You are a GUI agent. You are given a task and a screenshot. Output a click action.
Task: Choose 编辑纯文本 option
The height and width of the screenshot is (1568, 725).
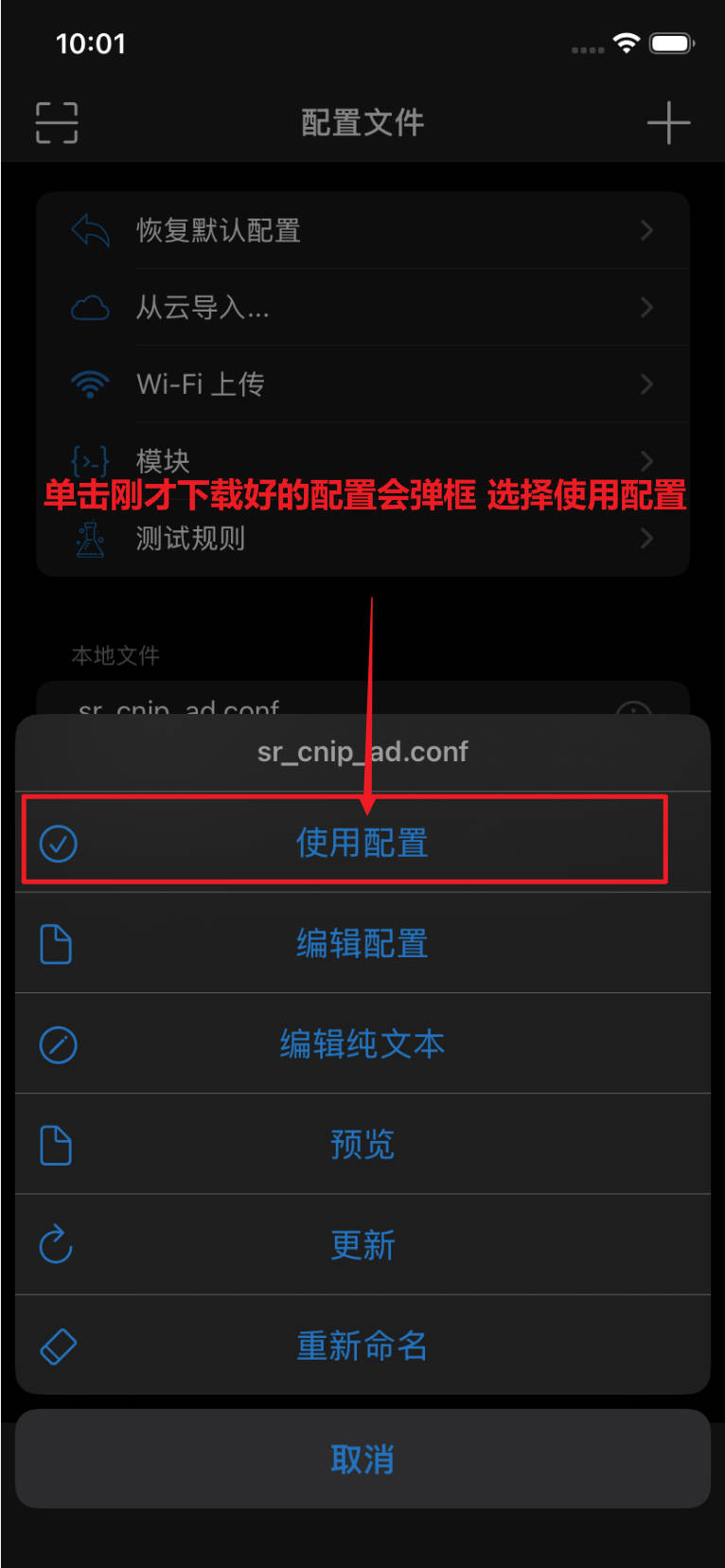click(362, 1043)
